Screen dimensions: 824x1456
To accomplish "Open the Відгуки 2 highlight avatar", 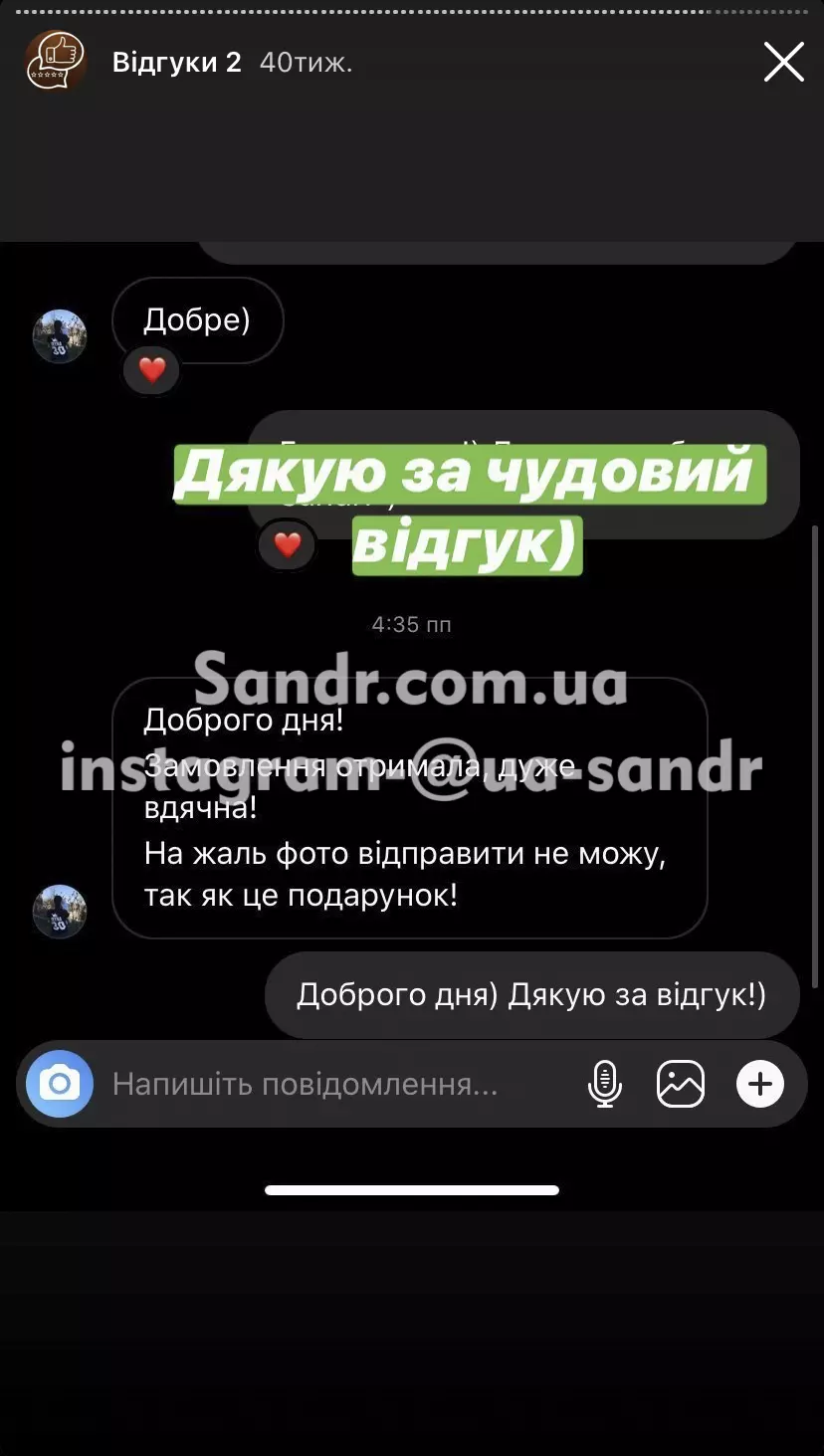I will pos(55,62).
